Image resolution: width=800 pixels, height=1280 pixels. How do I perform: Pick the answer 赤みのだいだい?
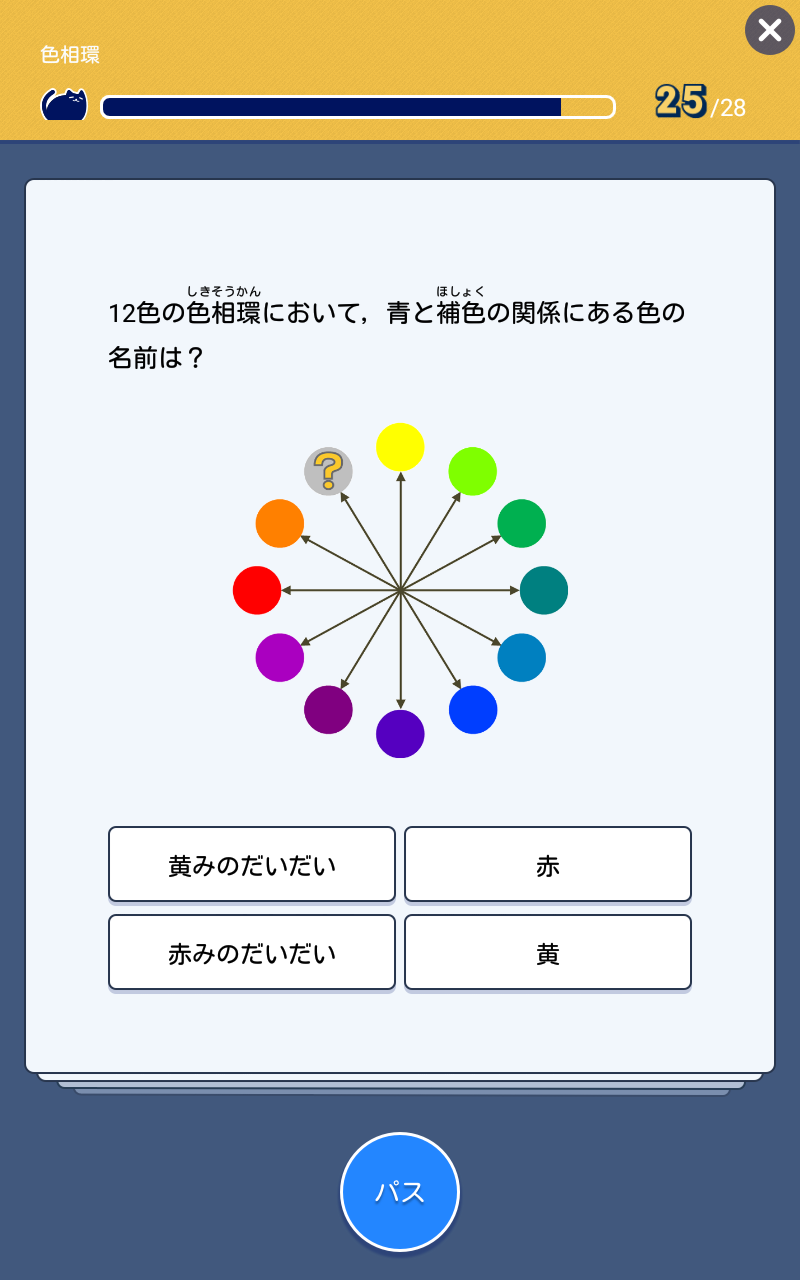pos(252,952)
